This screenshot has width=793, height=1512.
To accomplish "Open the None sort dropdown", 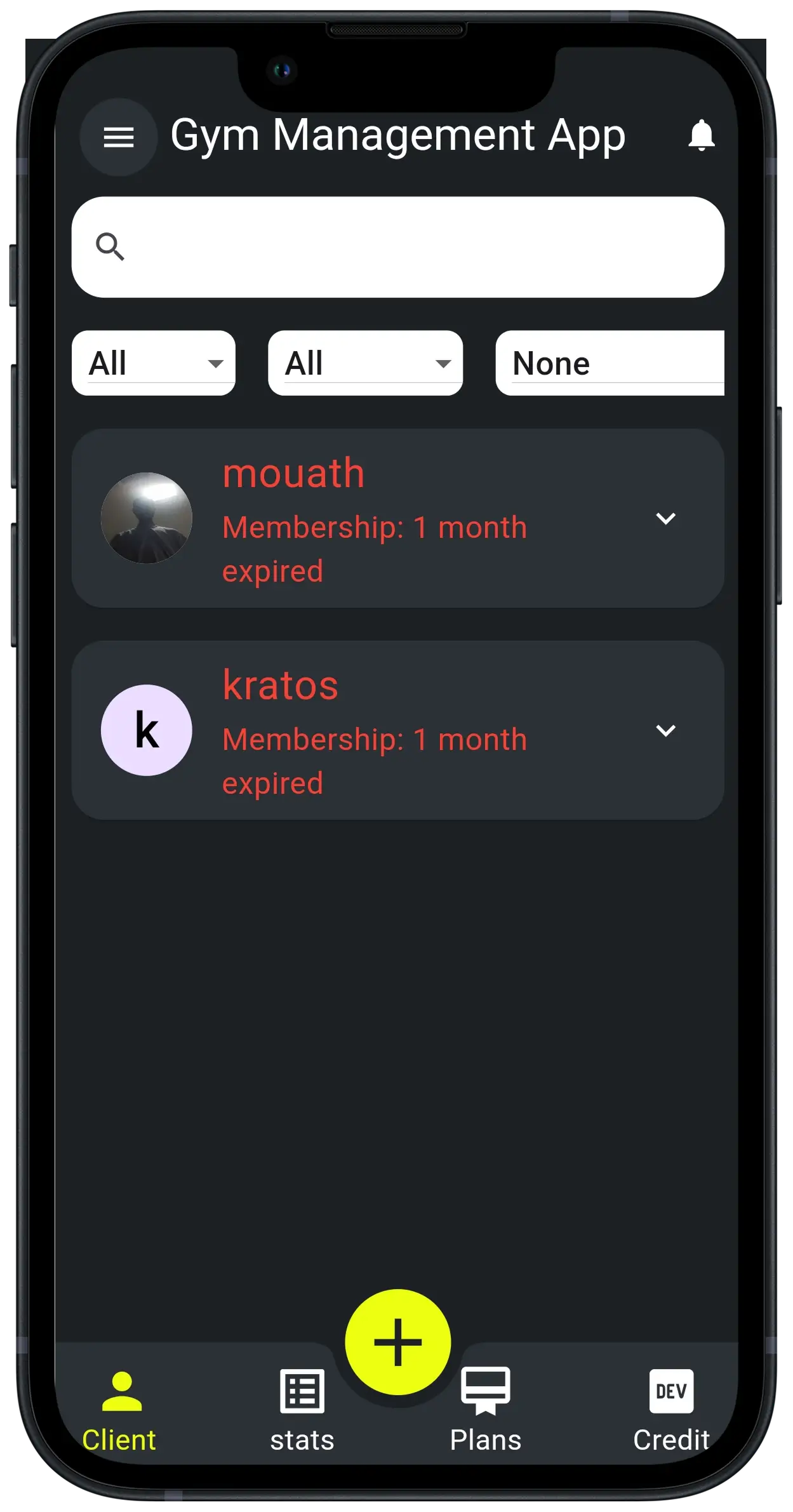I will pyautogui.click(x=609, y=363).
